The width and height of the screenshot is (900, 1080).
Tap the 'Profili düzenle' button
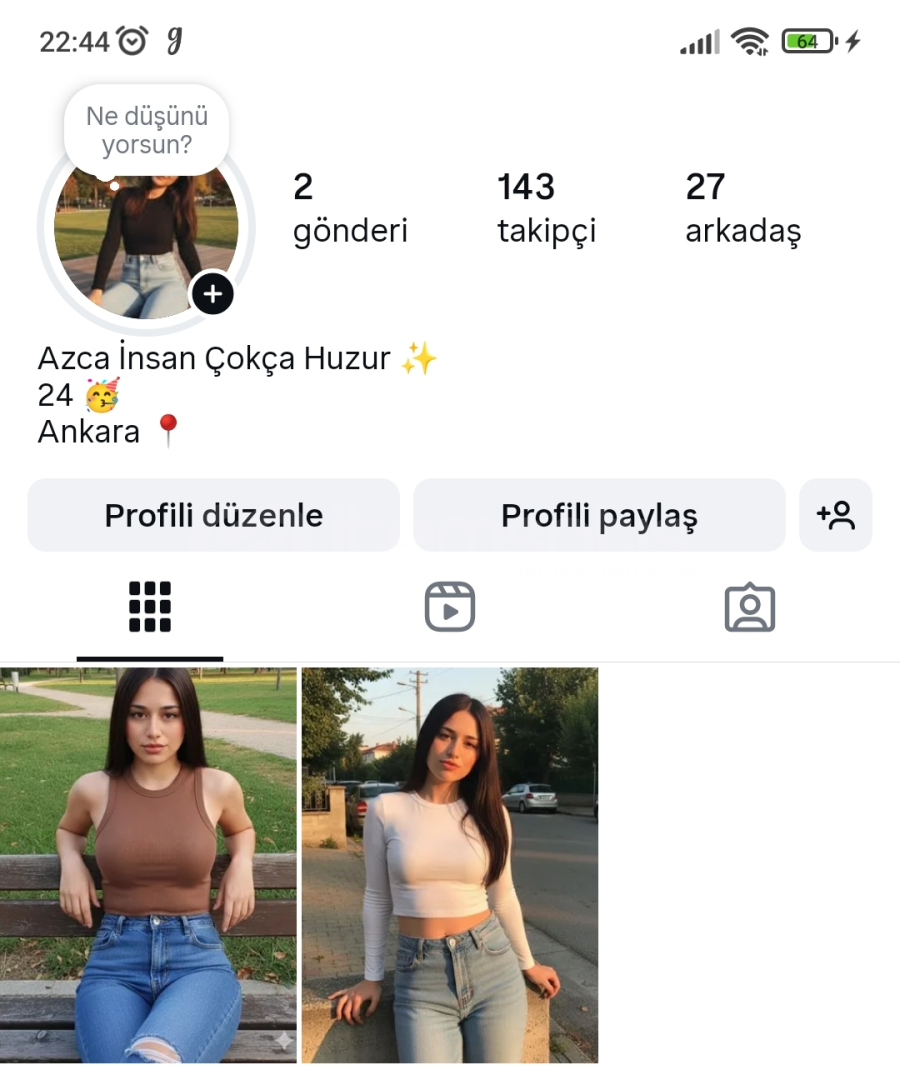coord(213,515)
